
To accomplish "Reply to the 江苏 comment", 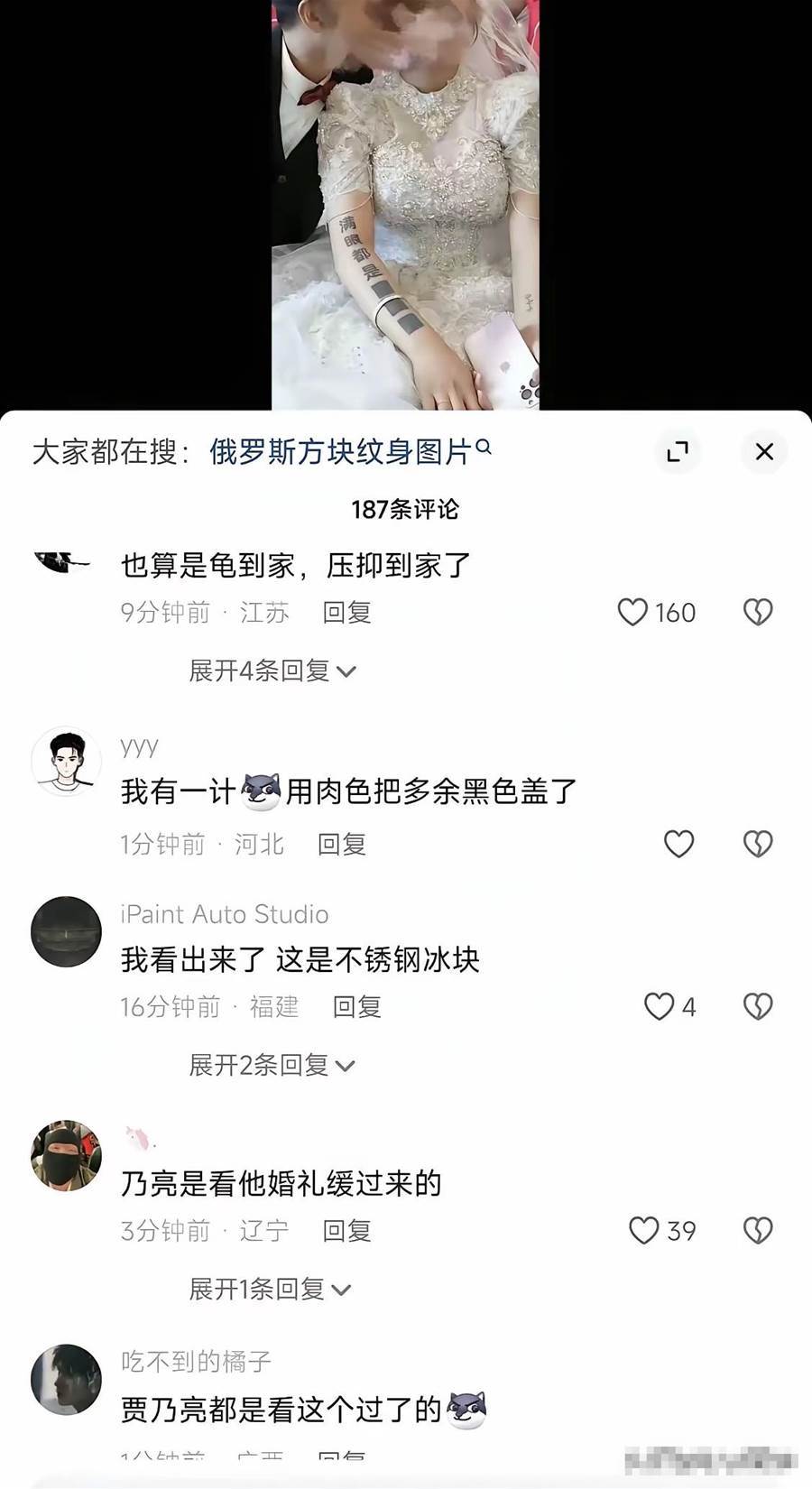I will point(347,612).
